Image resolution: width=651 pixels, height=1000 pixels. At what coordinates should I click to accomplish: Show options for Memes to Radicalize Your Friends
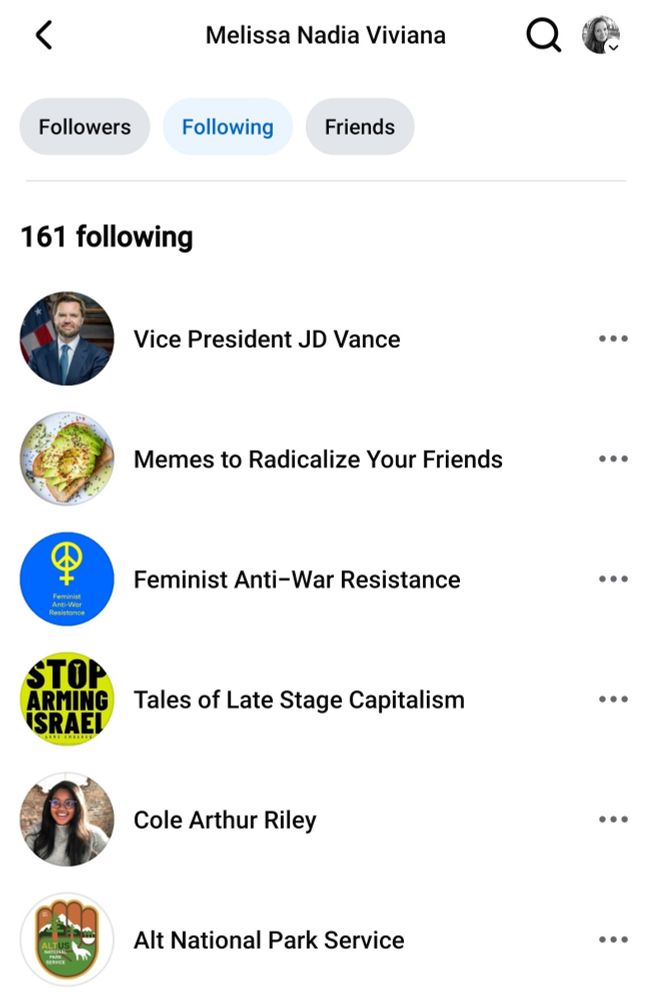point(612,460)
